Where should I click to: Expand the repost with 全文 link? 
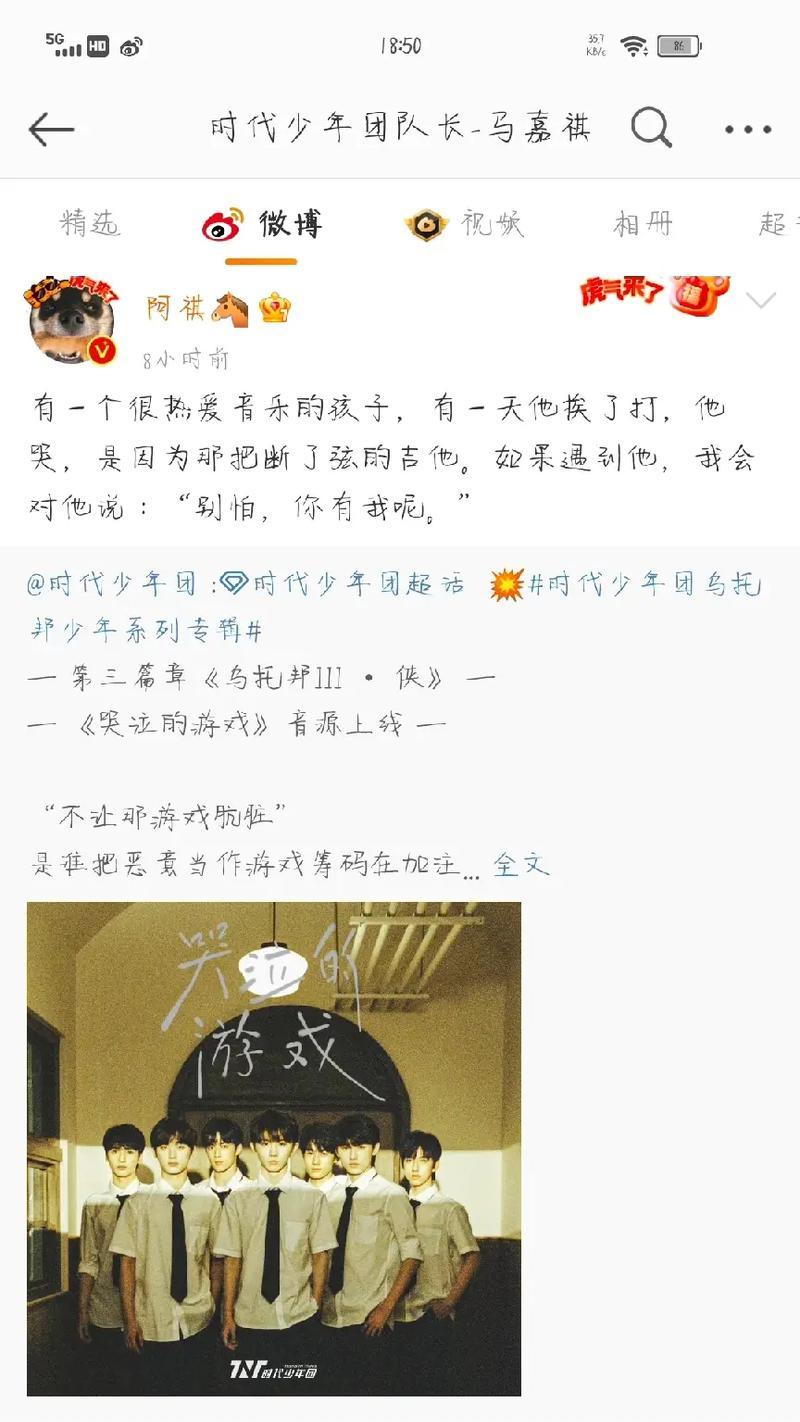click(521, 863)
